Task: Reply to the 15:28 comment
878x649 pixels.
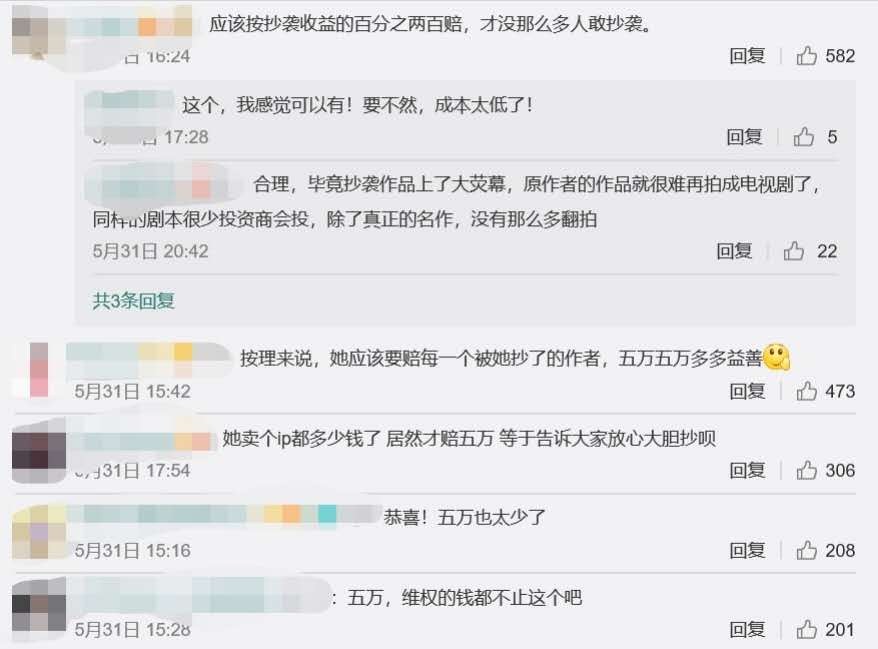Action: (x=746, y=630)
